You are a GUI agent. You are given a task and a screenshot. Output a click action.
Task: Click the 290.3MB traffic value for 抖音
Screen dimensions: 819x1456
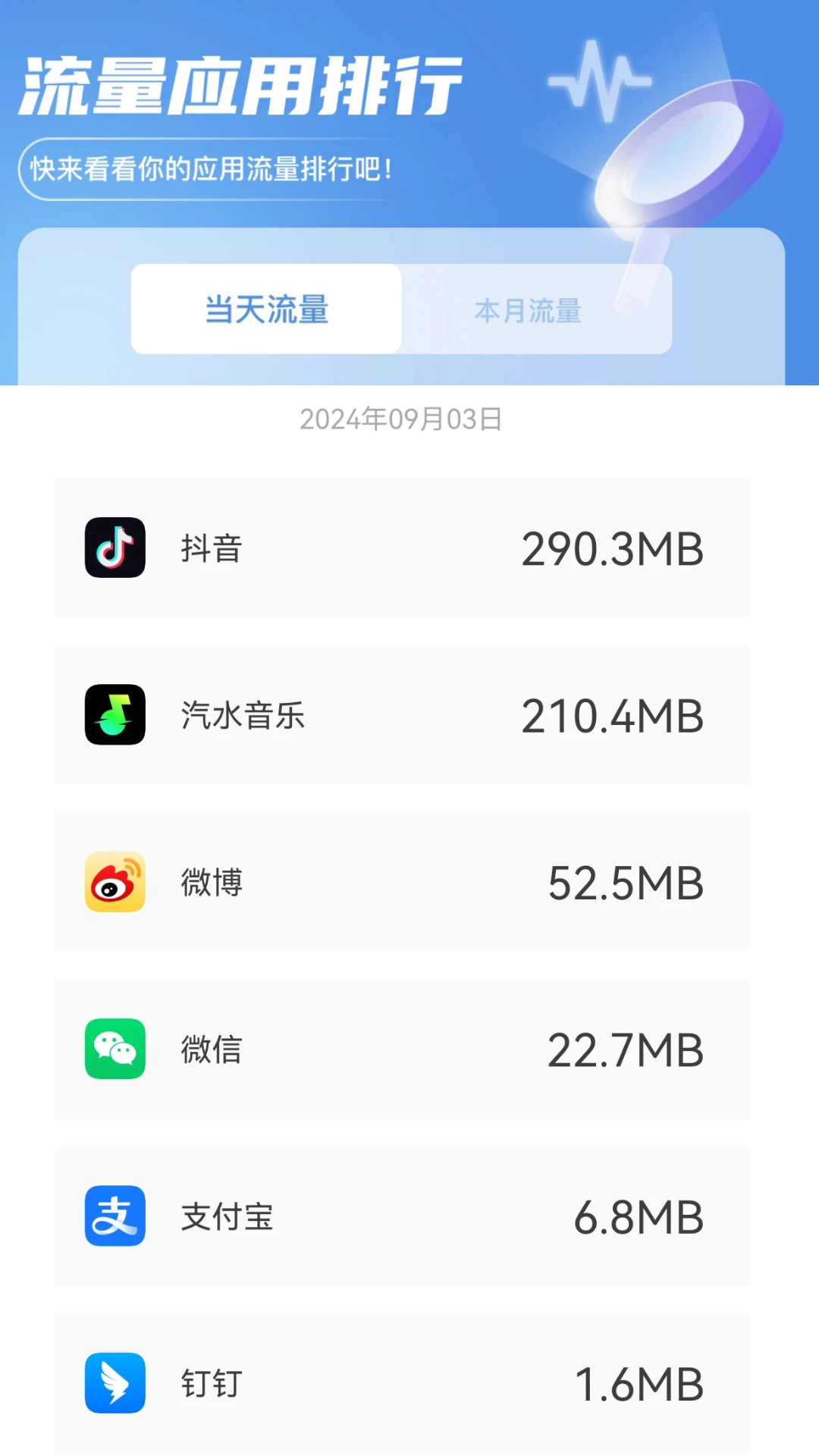pyautogui.click(x=613, y=550)
